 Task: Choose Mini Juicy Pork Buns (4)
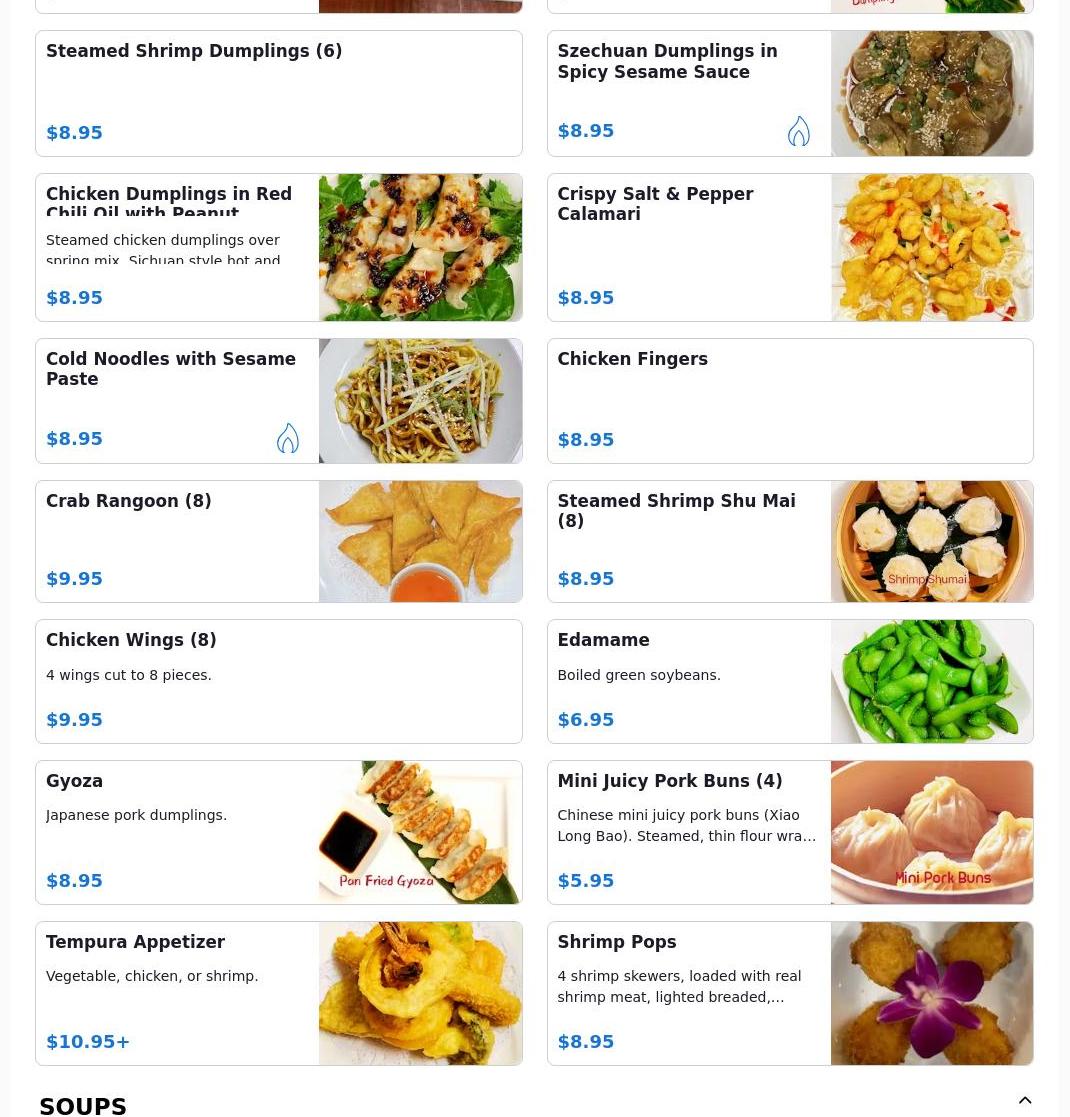pos(689,832)
